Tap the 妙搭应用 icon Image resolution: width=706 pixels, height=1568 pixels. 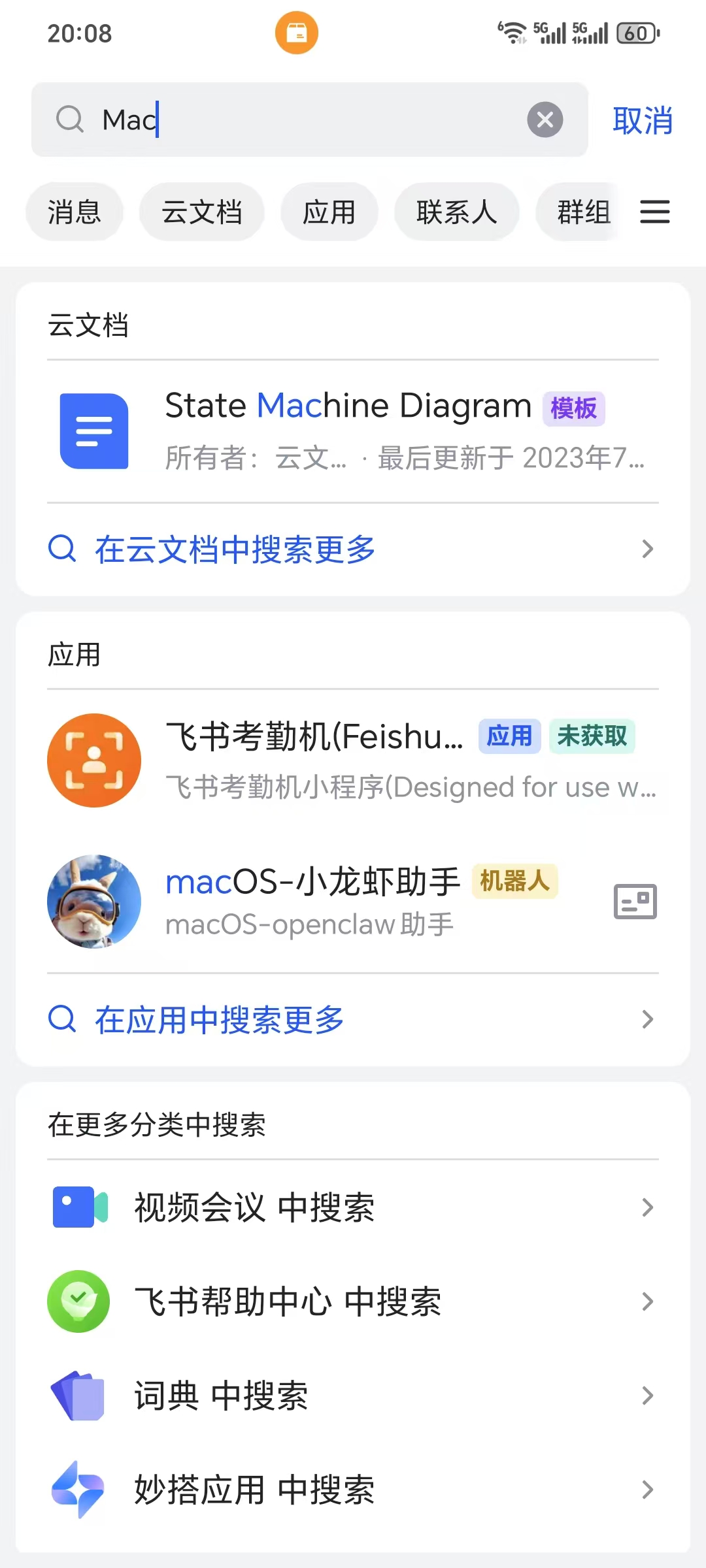pyautogui.click(x=76, y=1490)
